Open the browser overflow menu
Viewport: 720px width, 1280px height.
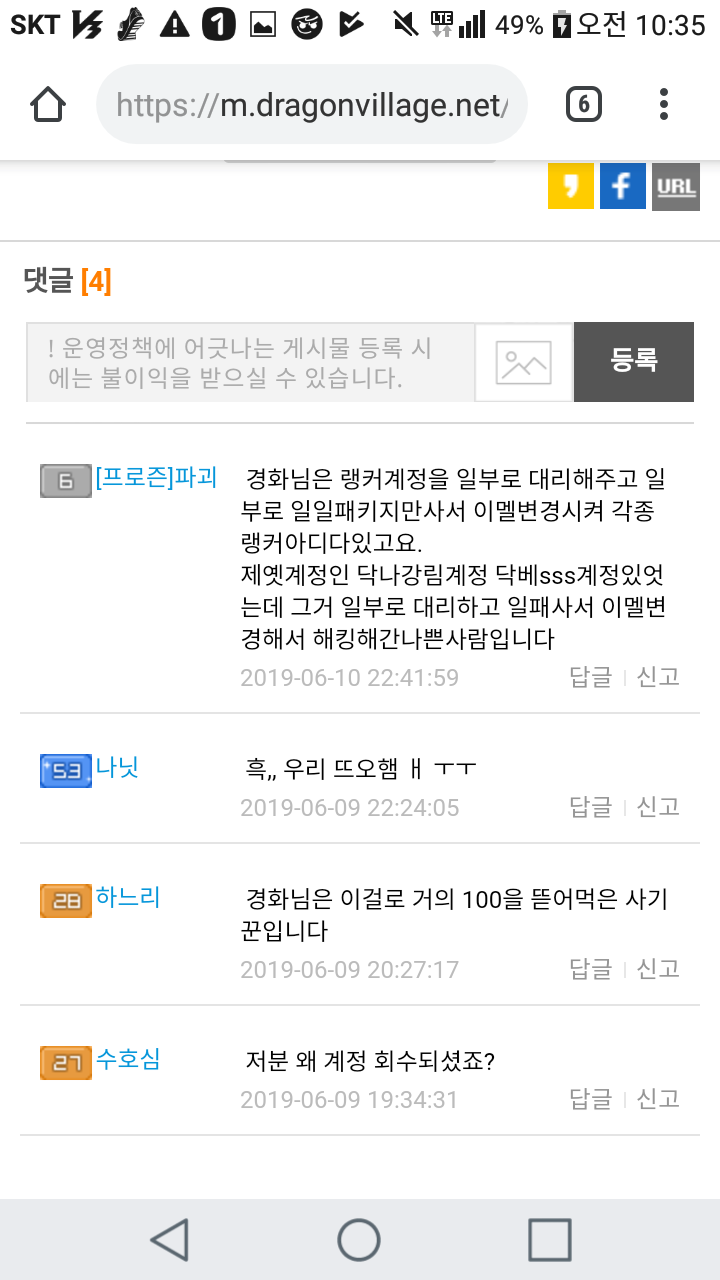pyautogui.click(x=663, y=104)
